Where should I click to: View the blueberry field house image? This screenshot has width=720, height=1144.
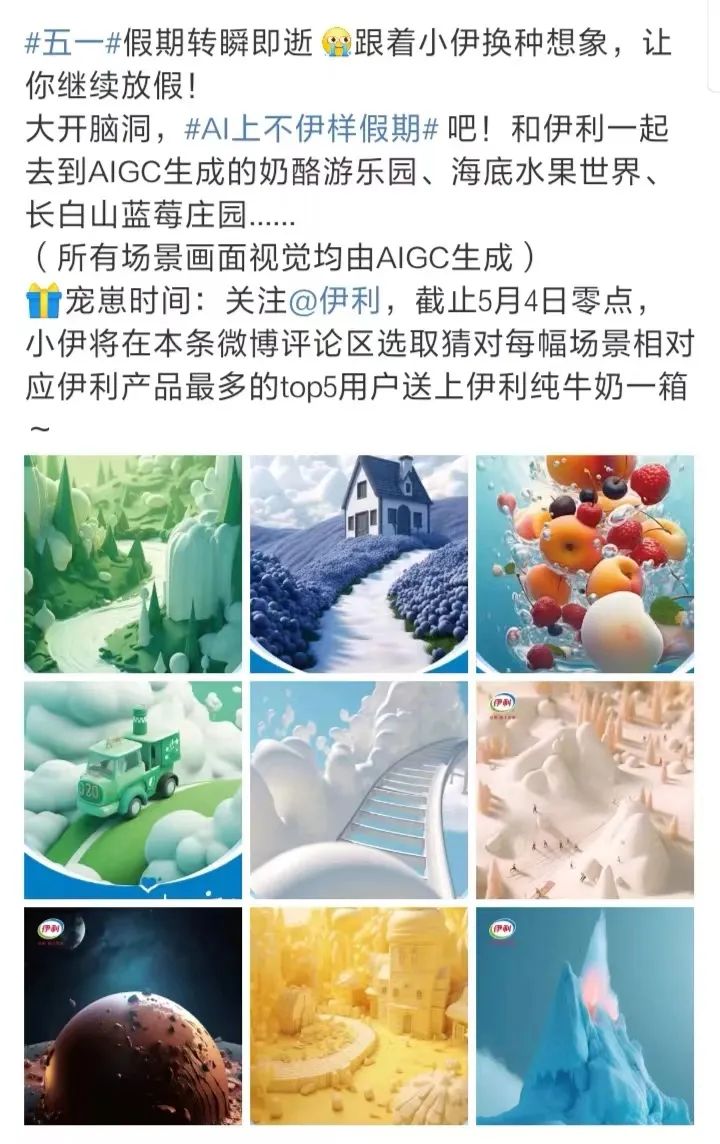359,564
